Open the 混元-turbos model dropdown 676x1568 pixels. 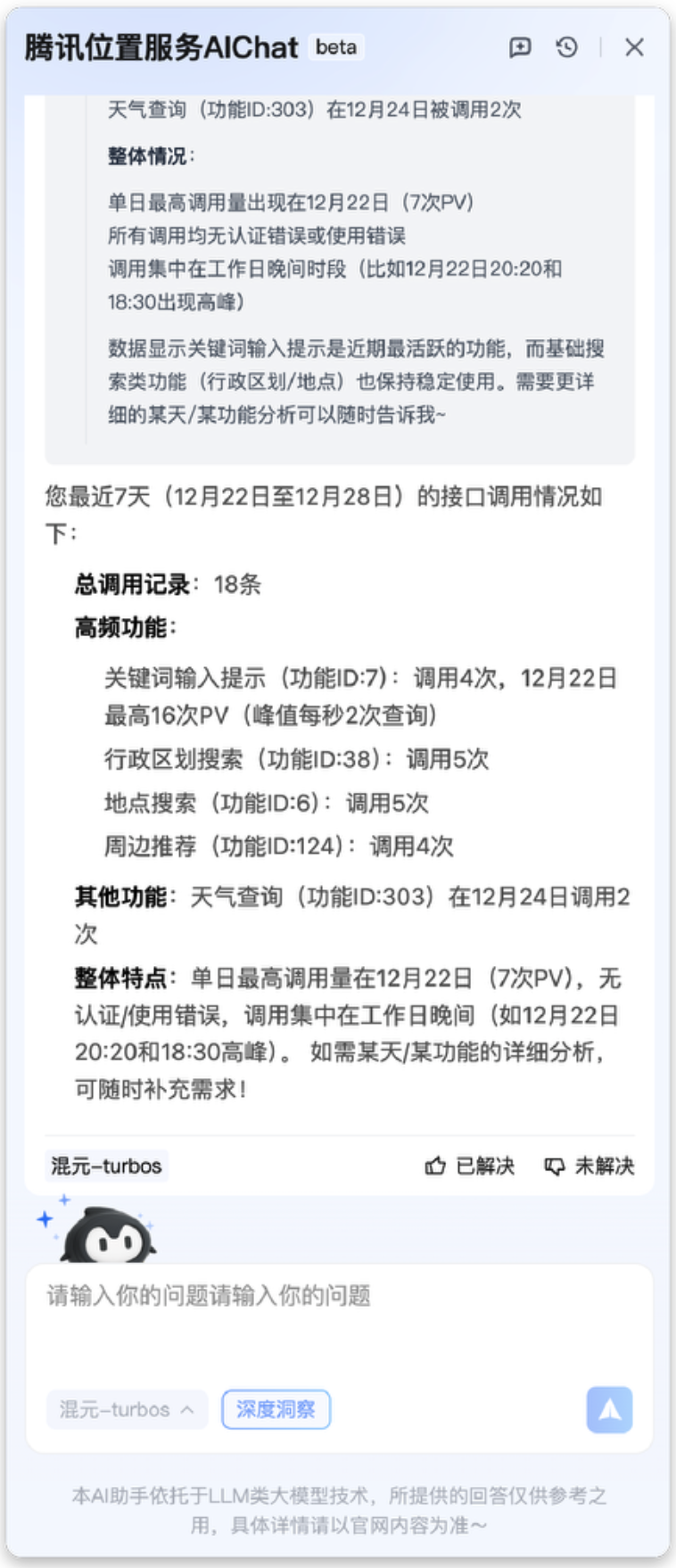pyautogui.click(x=127, y=1409)
